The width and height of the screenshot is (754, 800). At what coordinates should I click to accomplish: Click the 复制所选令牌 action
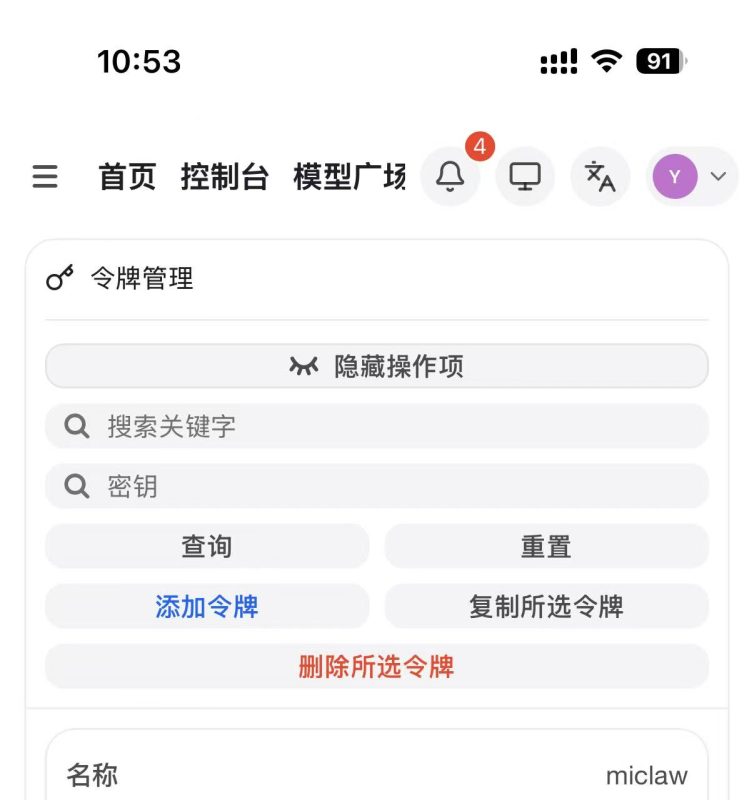[547, 606]
